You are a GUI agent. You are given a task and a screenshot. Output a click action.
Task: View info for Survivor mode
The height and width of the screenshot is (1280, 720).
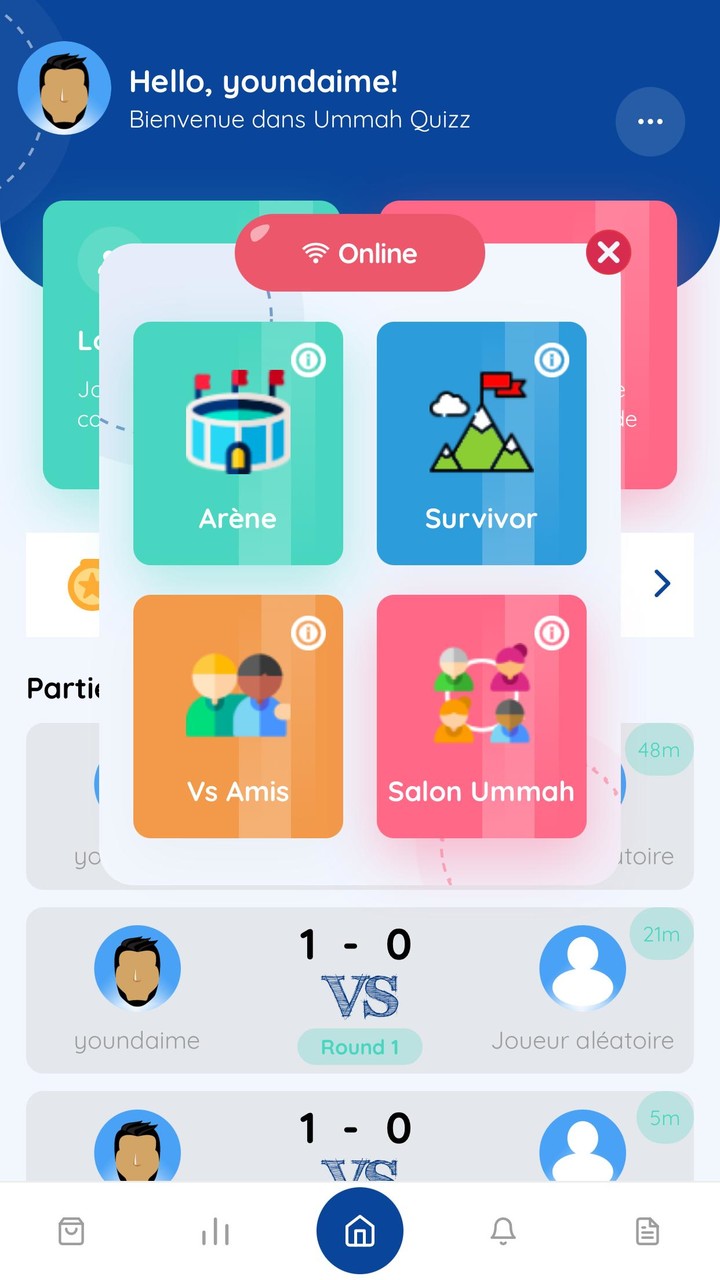pyautogui.click(x=551, y=359)
